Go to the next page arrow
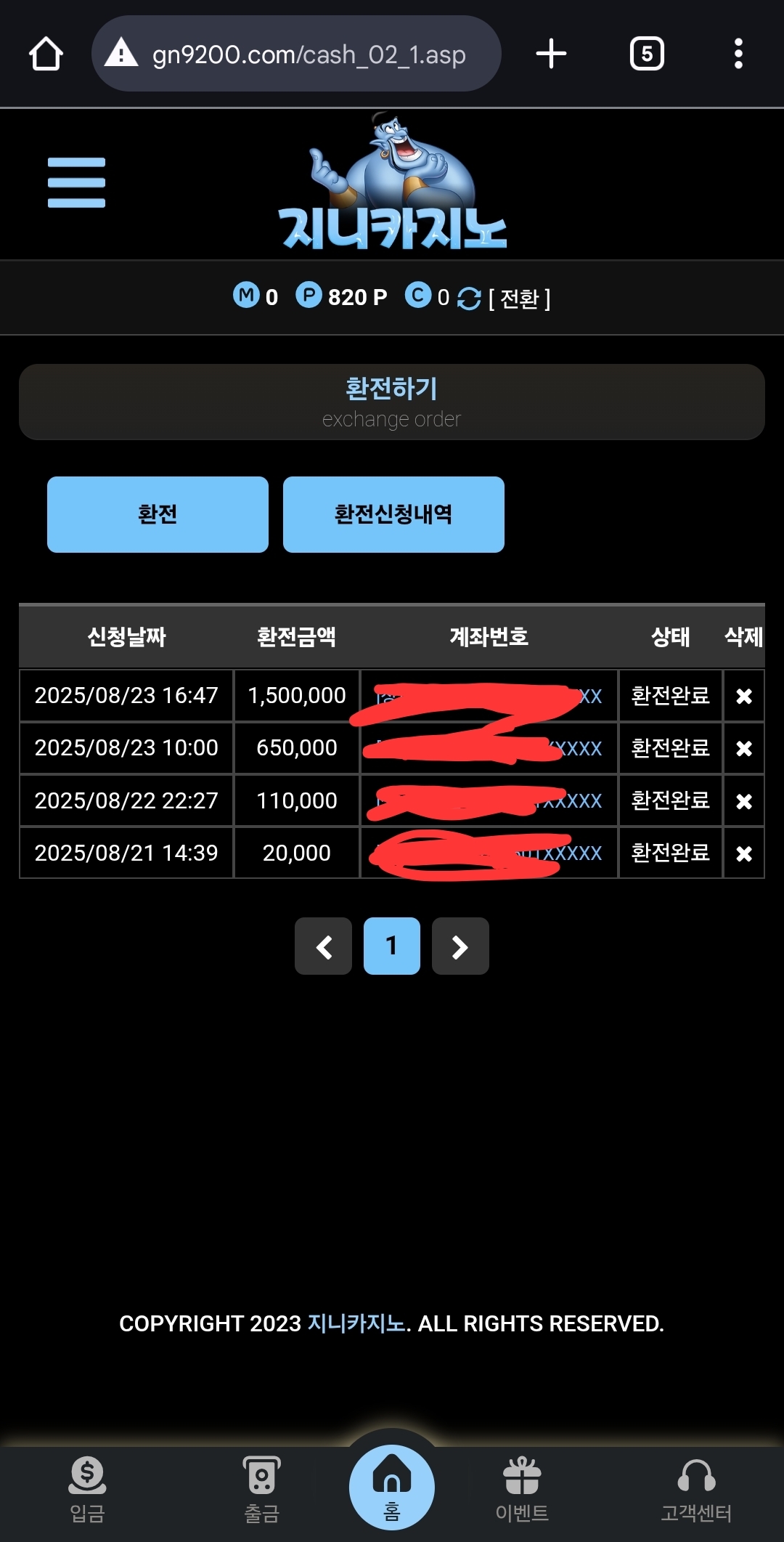784x1542 pixels. click(x=460, y=946)
